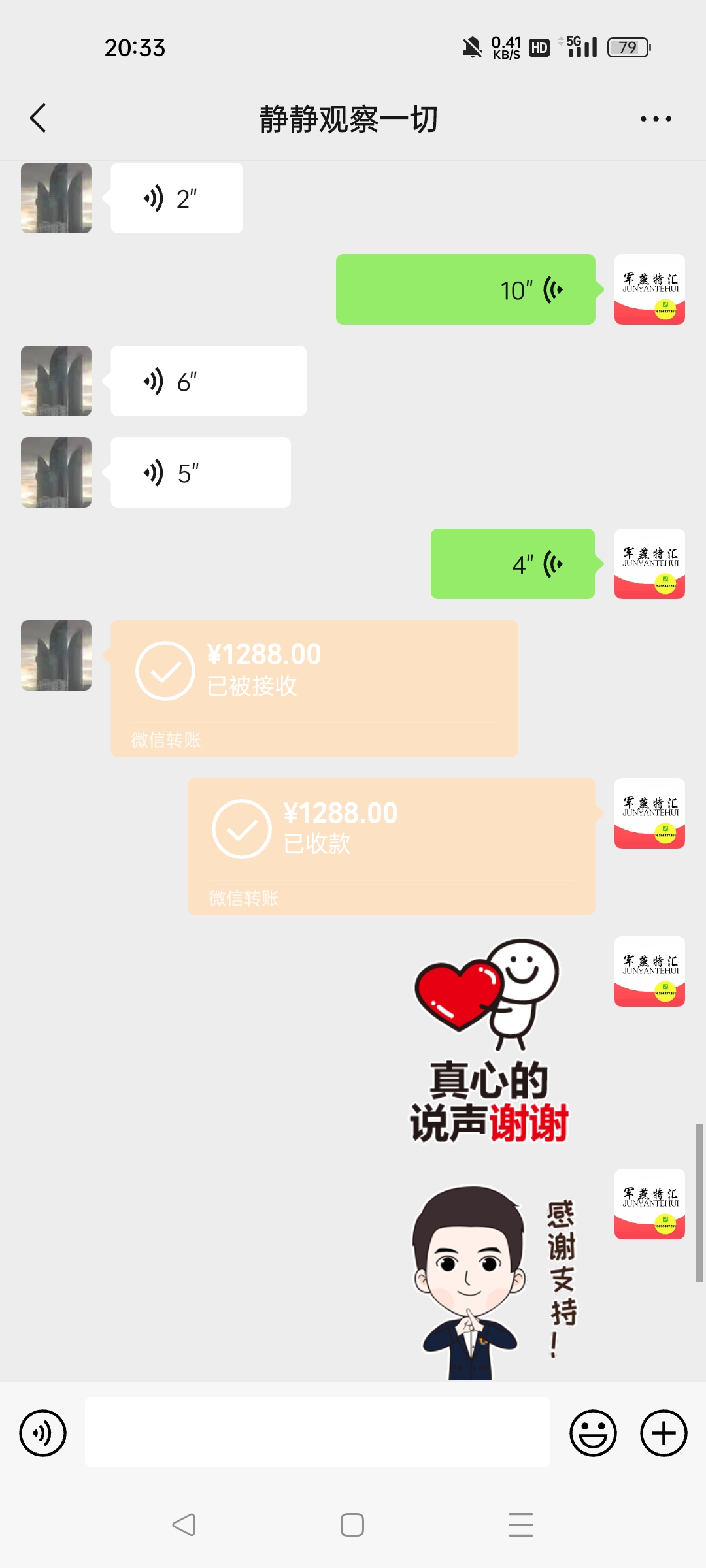Play the 10-second sent voice message
This screenshot has width=706, height=1568.
point(465,289)
